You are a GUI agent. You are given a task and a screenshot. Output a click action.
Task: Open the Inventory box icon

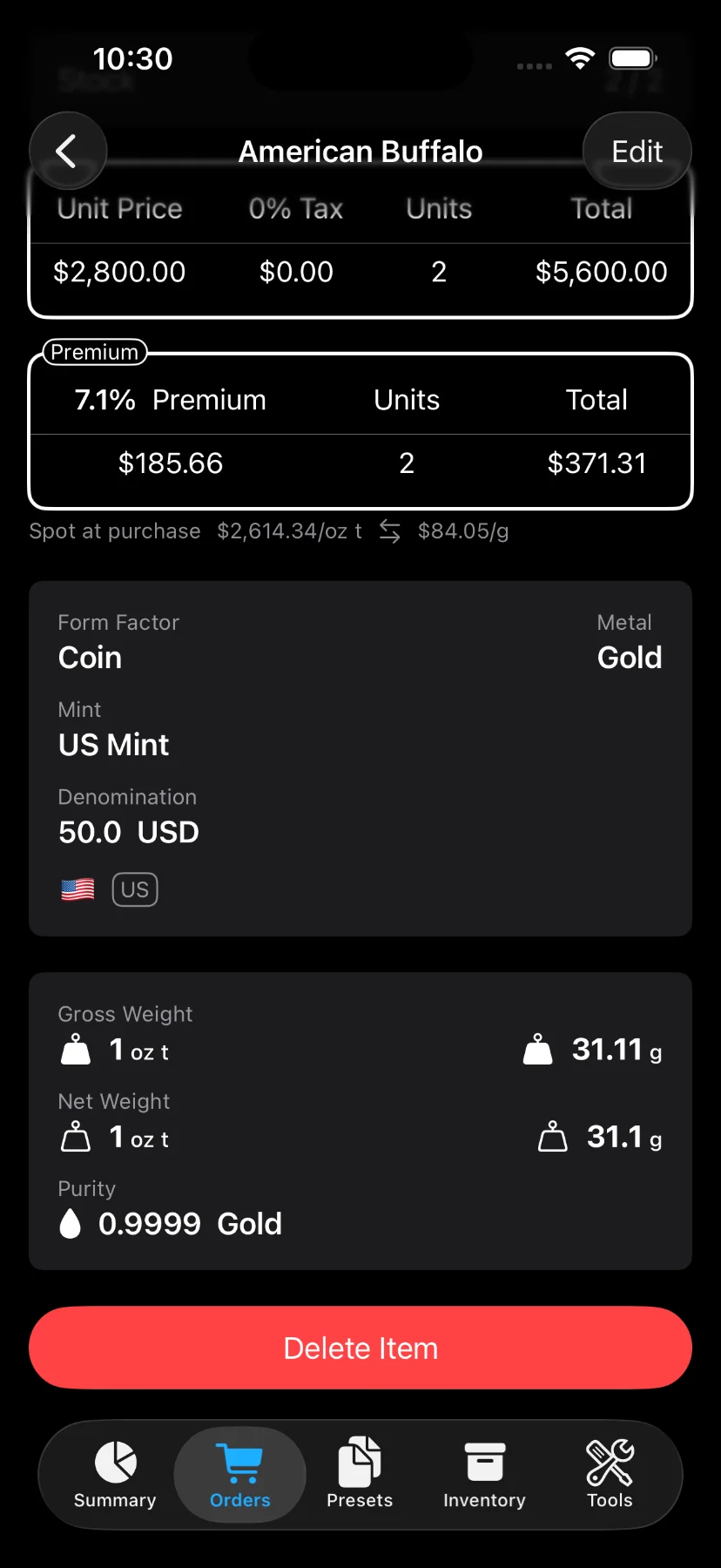tap(484, 1460)
